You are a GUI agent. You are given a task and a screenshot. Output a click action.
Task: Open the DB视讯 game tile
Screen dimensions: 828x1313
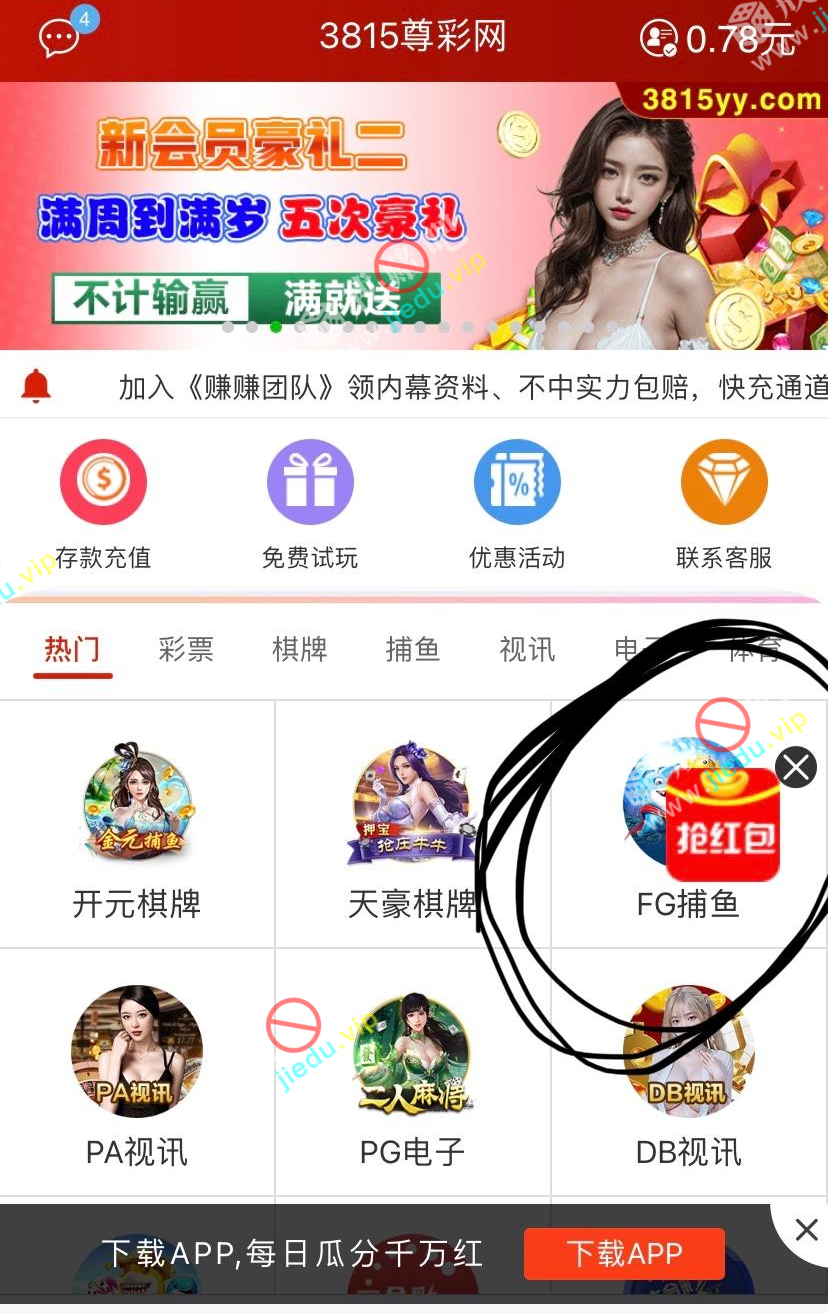[x=688, y=1070]
